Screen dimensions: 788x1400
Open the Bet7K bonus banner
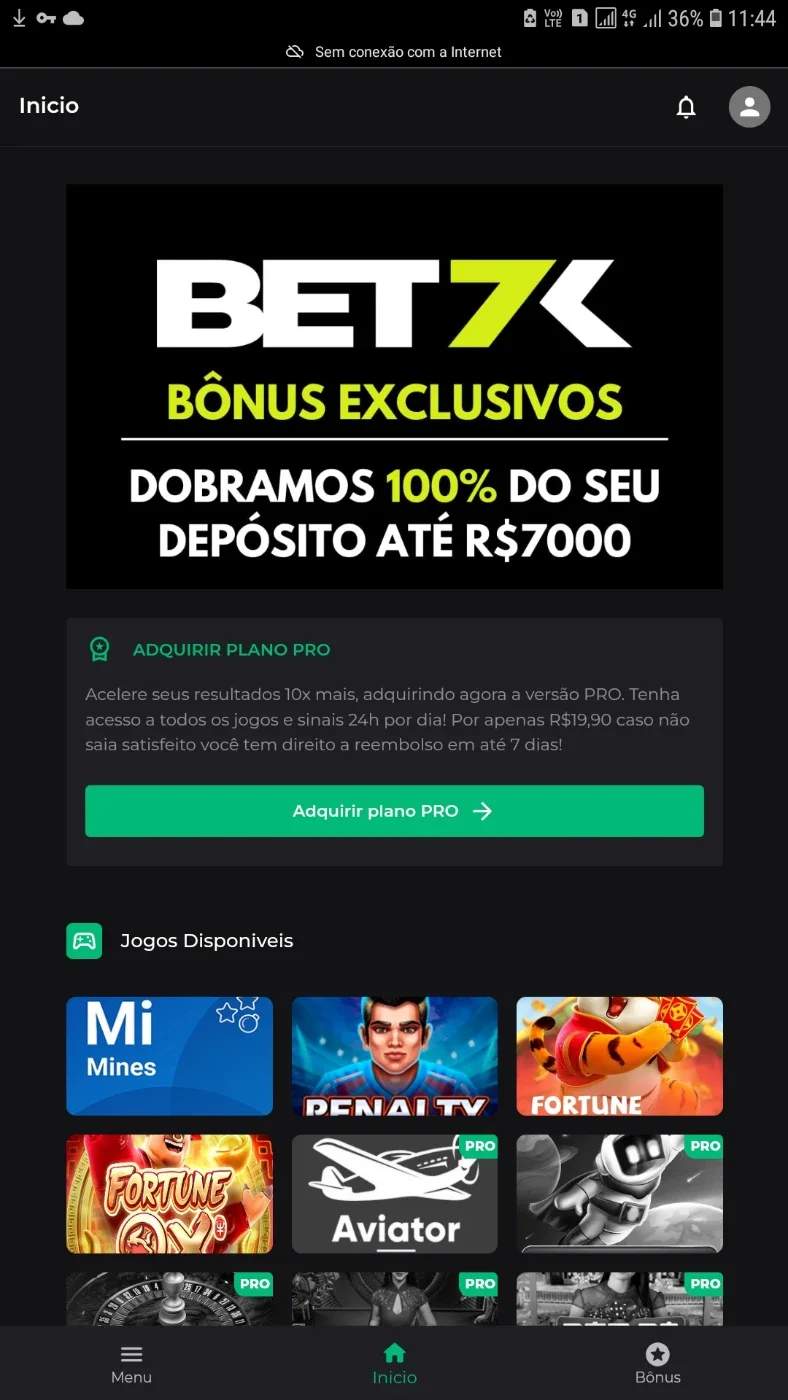pyautogui.click(x=394, y=386)
